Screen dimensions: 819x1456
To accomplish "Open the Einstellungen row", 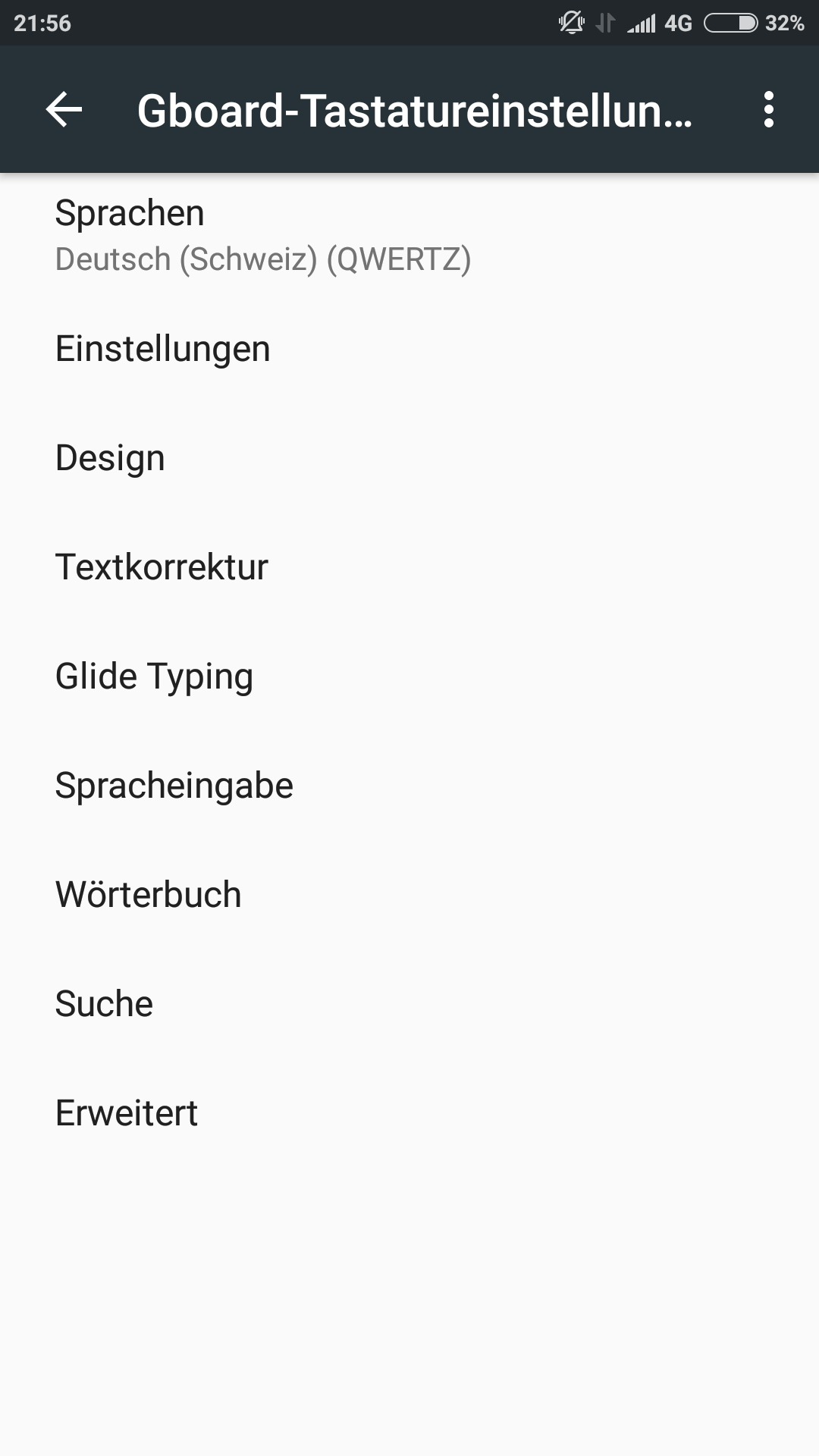I will point(409,349).
